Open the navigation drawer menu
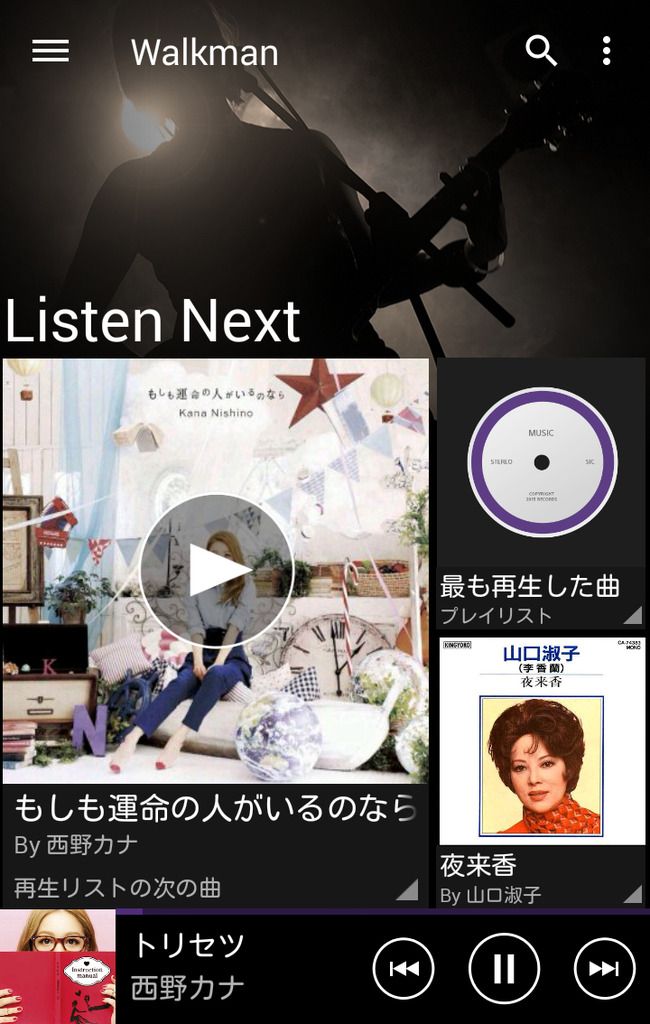This screenshot has height=1024, width=650. point(50,51)
